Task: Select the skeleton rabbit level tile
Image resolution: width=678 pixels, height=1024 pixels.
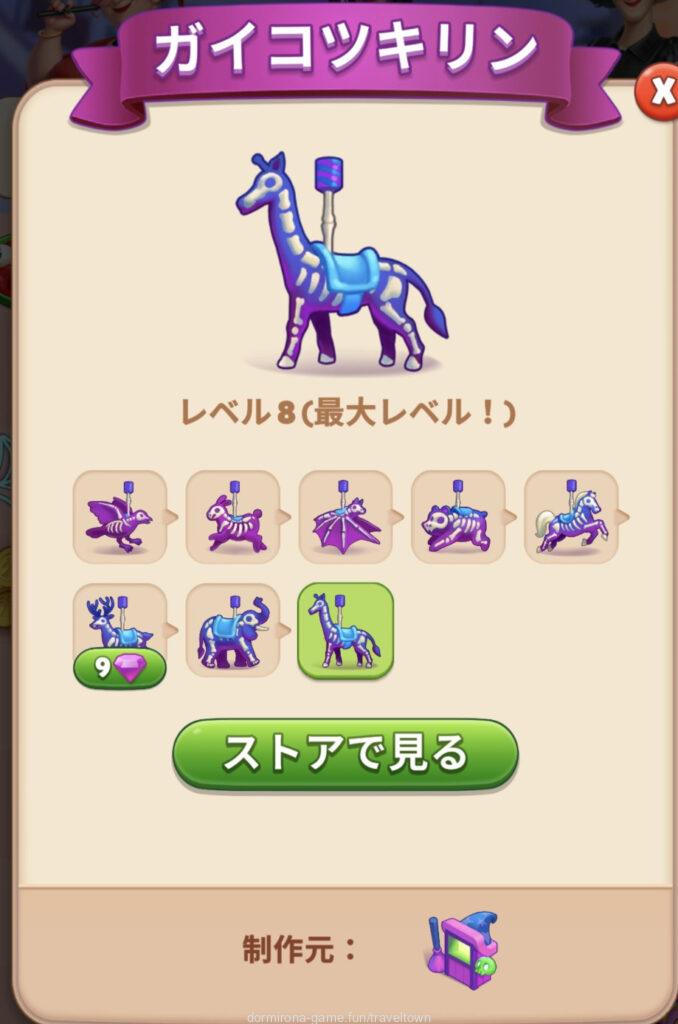Action: coord(233,517)
